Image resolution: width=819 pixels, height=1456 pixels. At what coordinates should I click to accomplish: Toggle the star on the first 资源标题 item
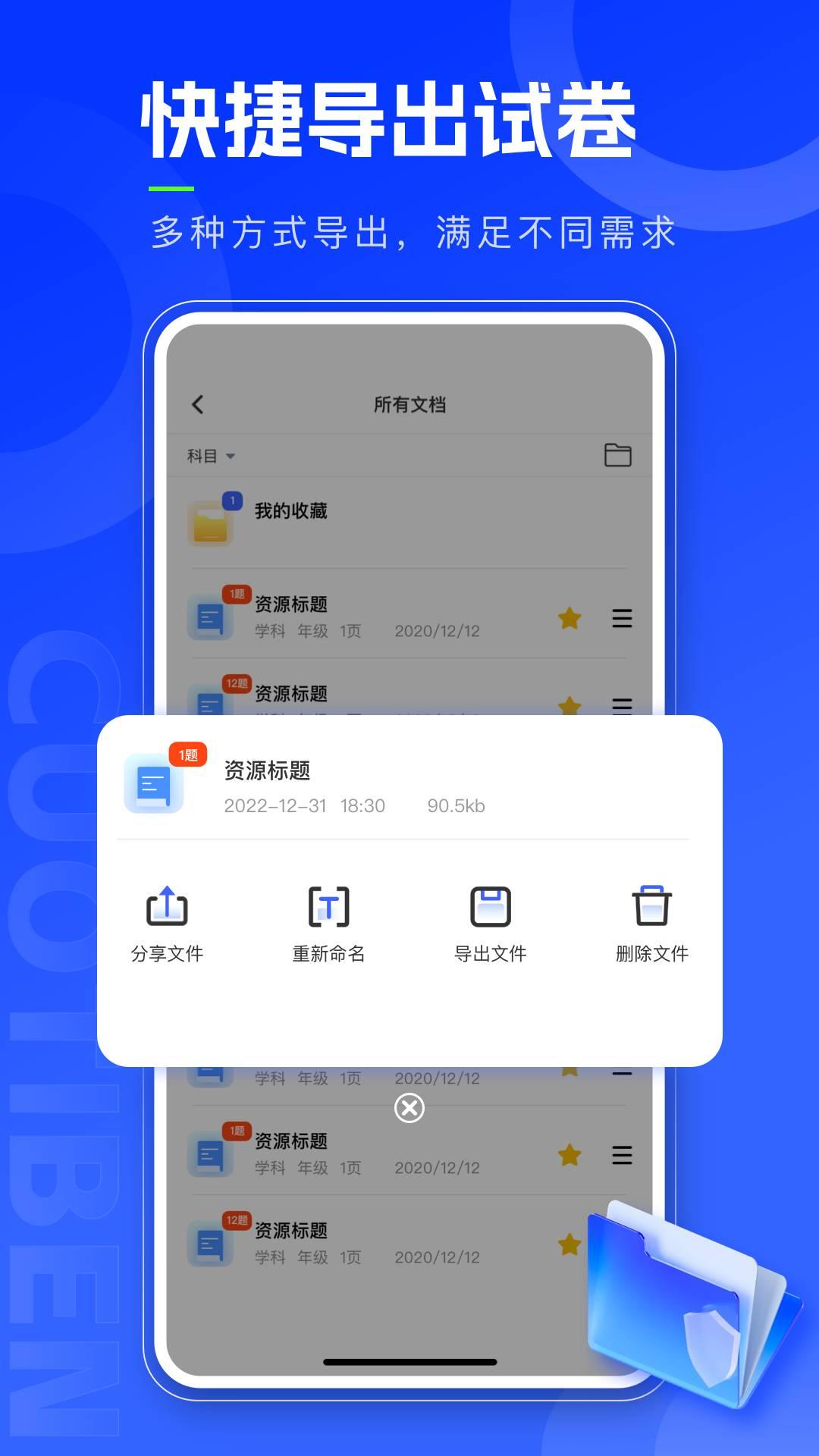[x=570, y=620]
